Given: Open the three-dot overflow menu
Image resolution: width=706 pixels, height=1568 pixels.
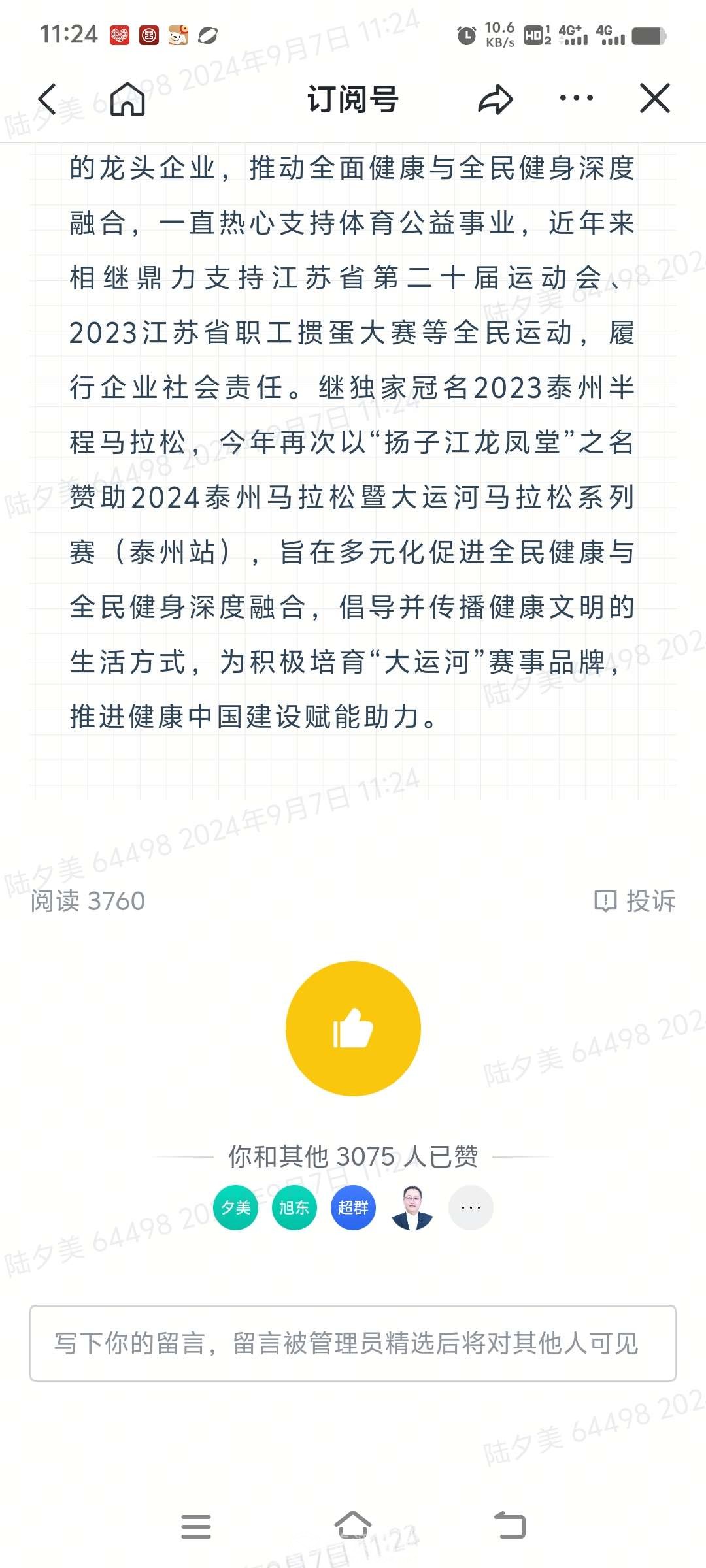Looking at the screenshot, I should 576,99.
